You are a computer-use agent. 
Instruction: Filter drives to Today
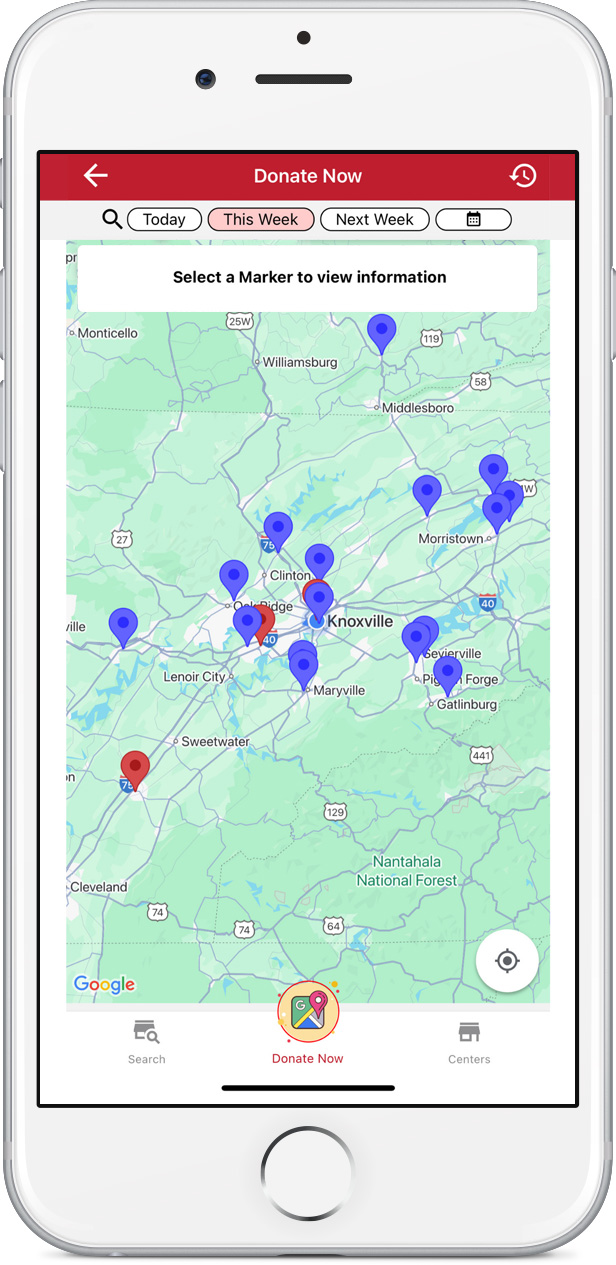tap(164, 220)
